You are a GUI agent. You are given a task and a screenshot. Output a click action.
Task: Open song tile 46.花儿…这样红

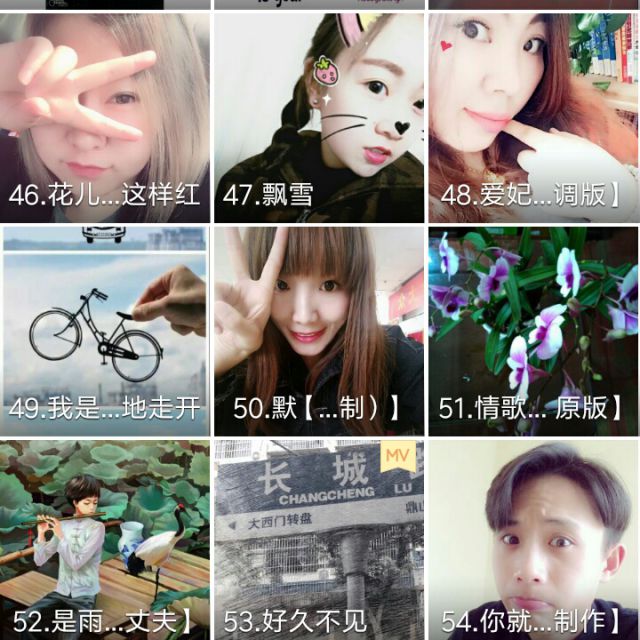[105, 117]
